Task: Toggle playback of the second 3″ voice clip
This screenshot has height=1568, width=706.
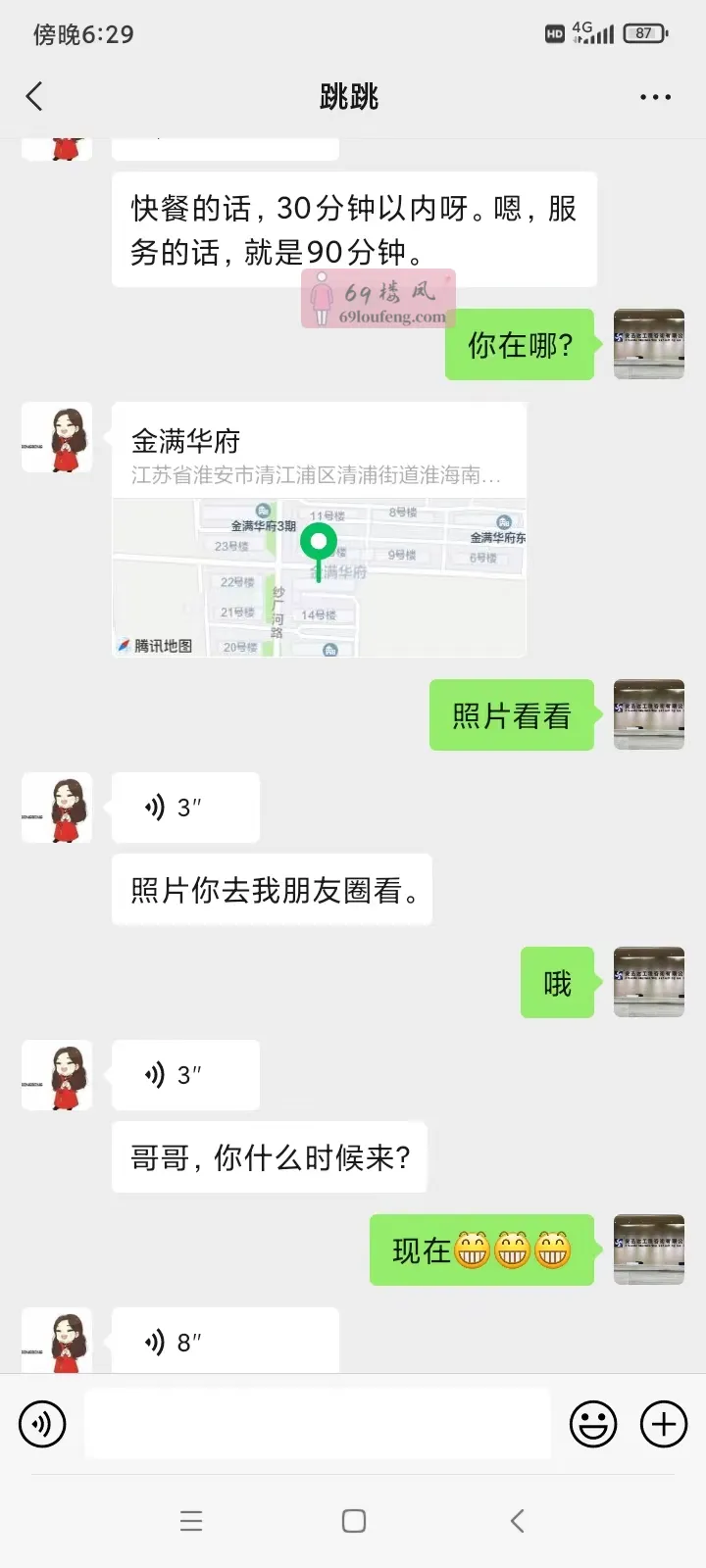Action: tap(185, 1075)
